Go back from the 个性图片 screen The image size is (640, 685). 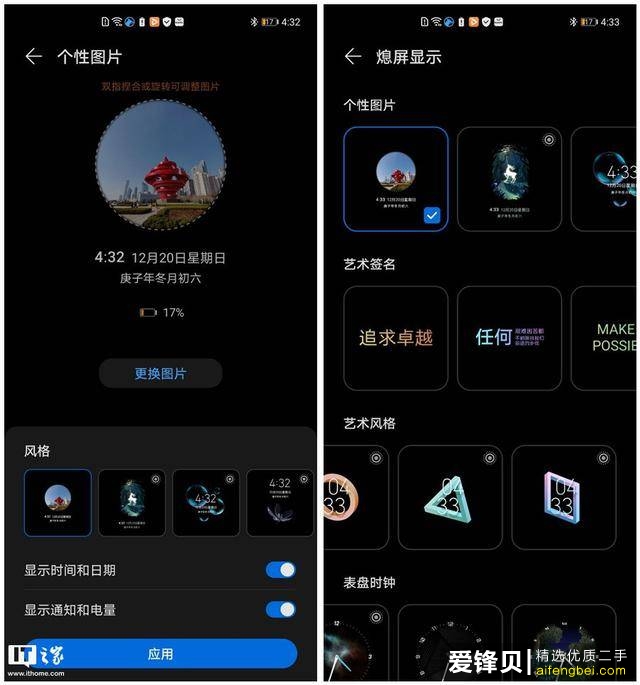click(34, 57)
